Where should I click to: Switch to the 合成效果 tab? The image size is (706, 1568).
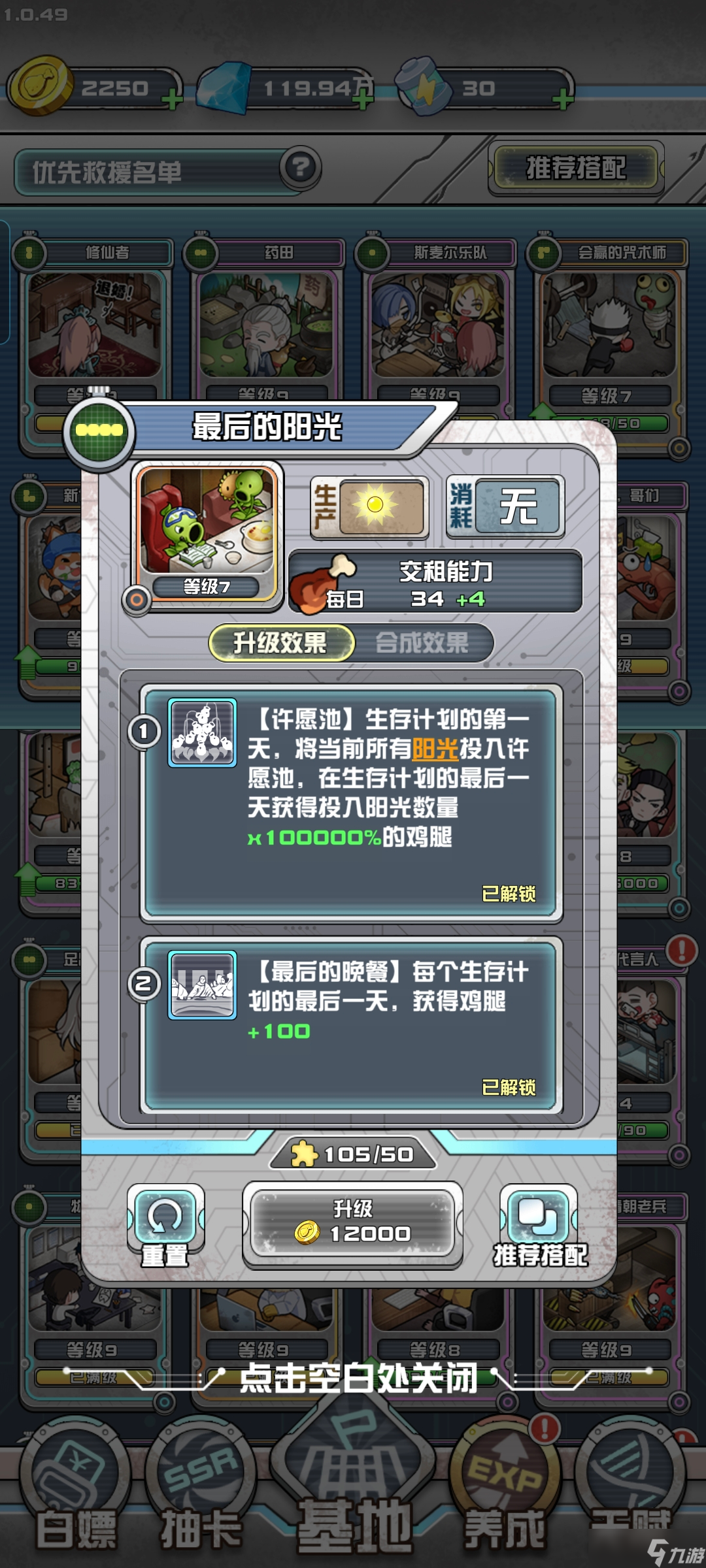422,643
